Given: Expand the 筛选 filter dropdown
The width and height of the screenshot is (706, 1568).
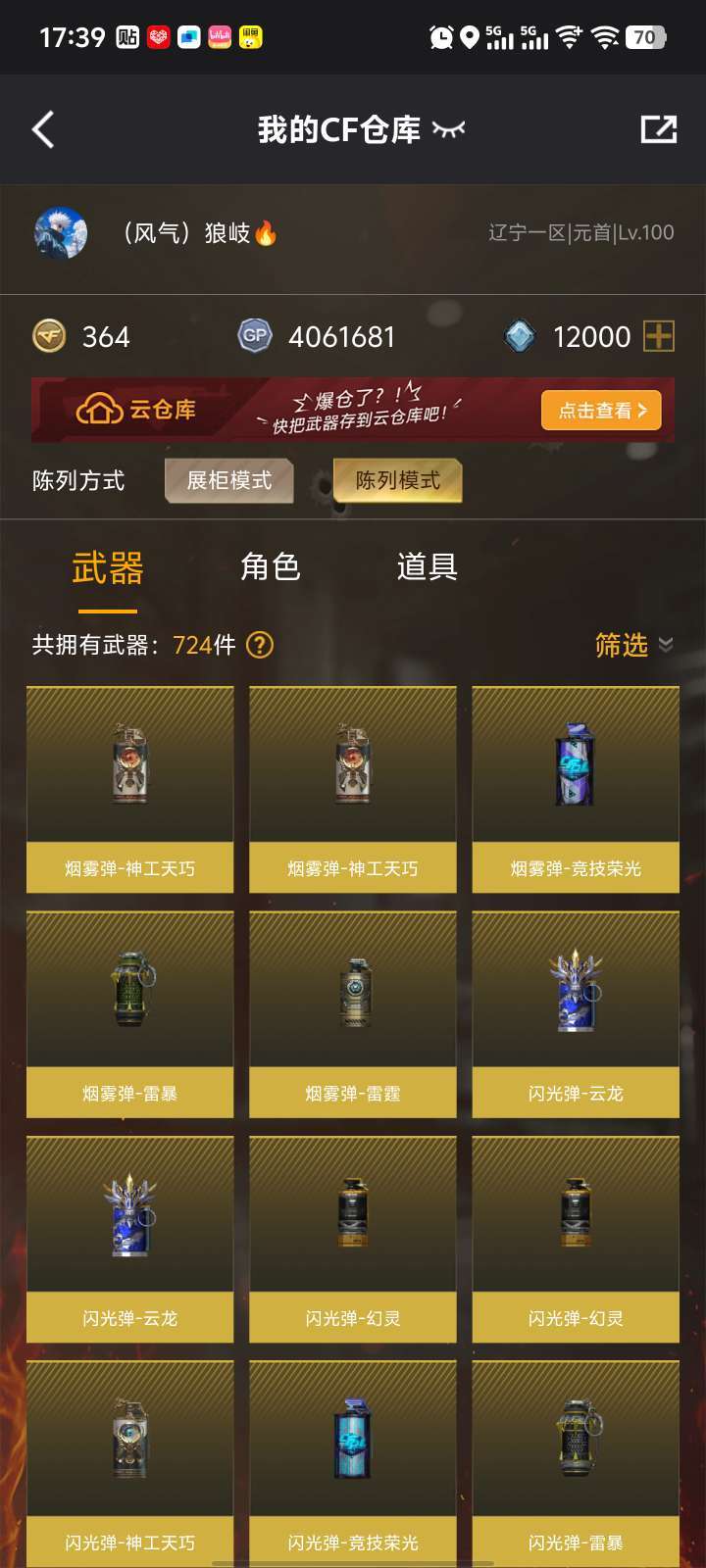Looking at the screenshot, I should click(x=634, y=645).
